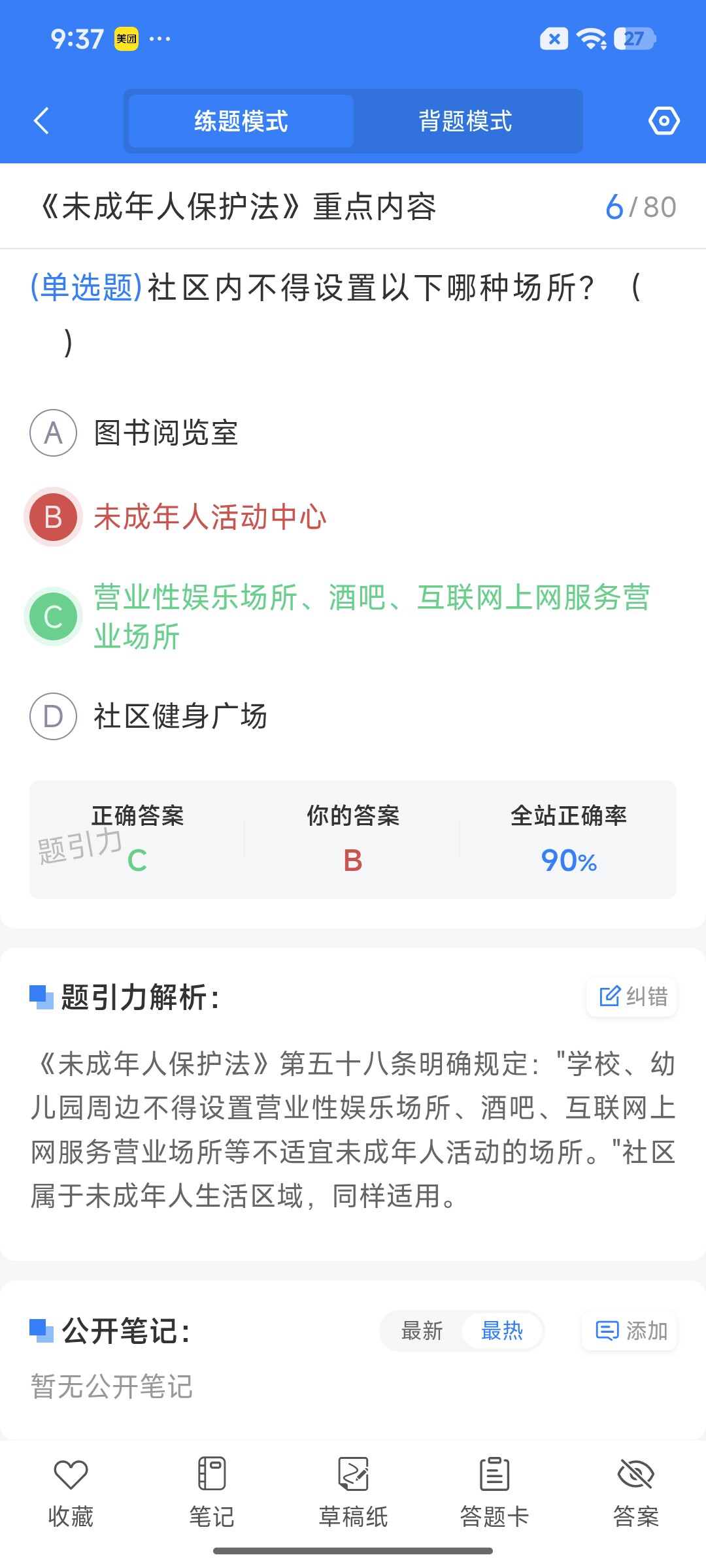Screen dimensions: 706x1568
Task: Open the 答题卡 answer sheet
Action: (x=494, y=1493)
